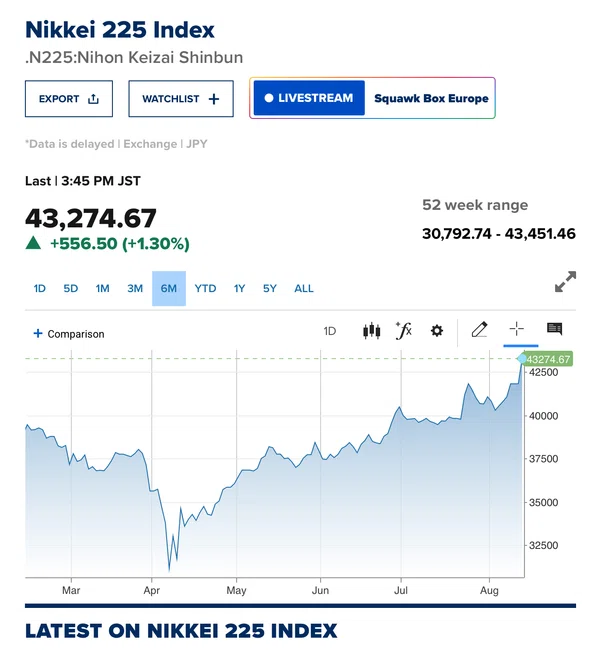Activate the pencil drawing tool
Viewport: 594px width, 650px height.
(479, 330)
